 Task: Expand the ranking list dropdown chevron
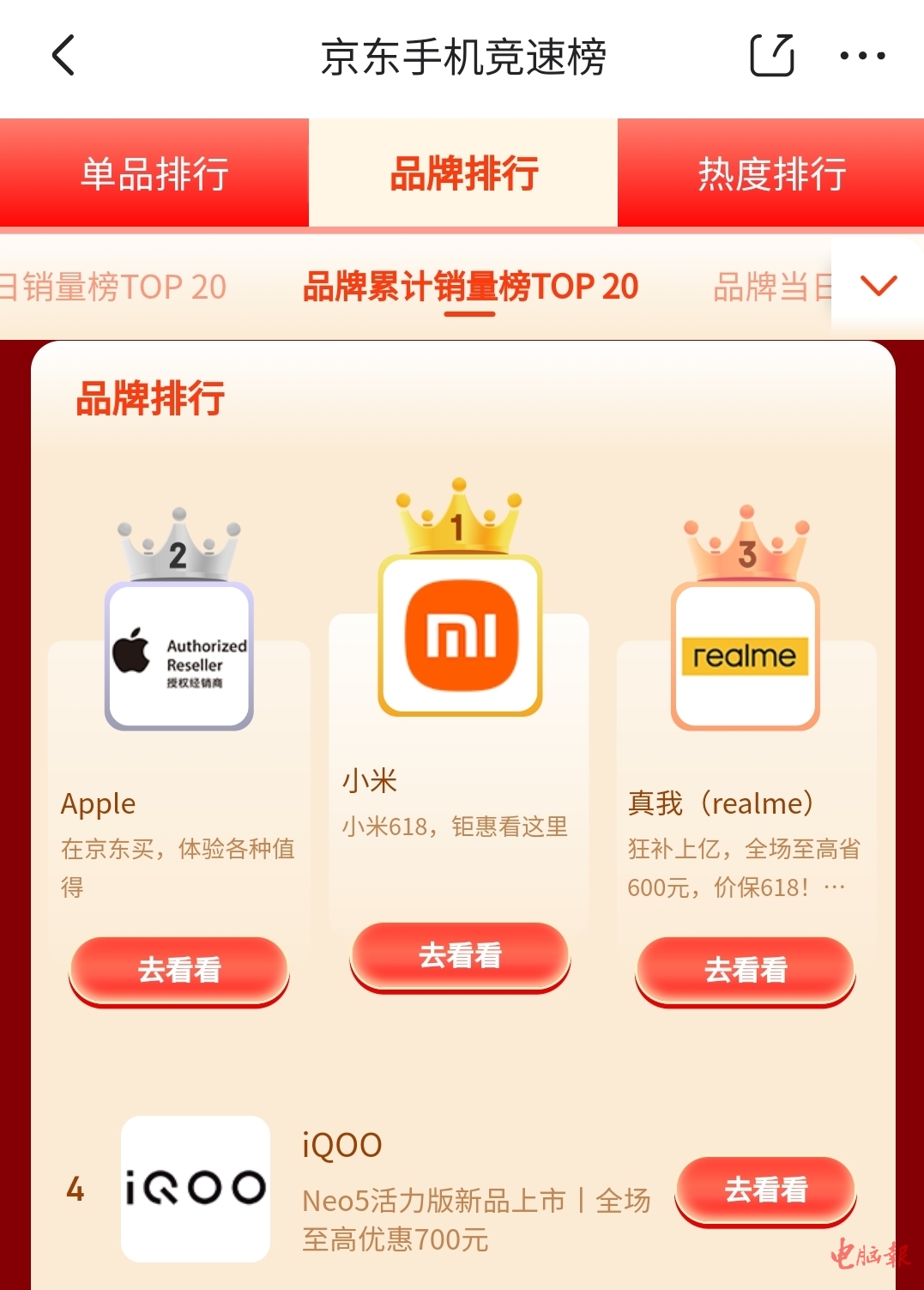[879, 286]
